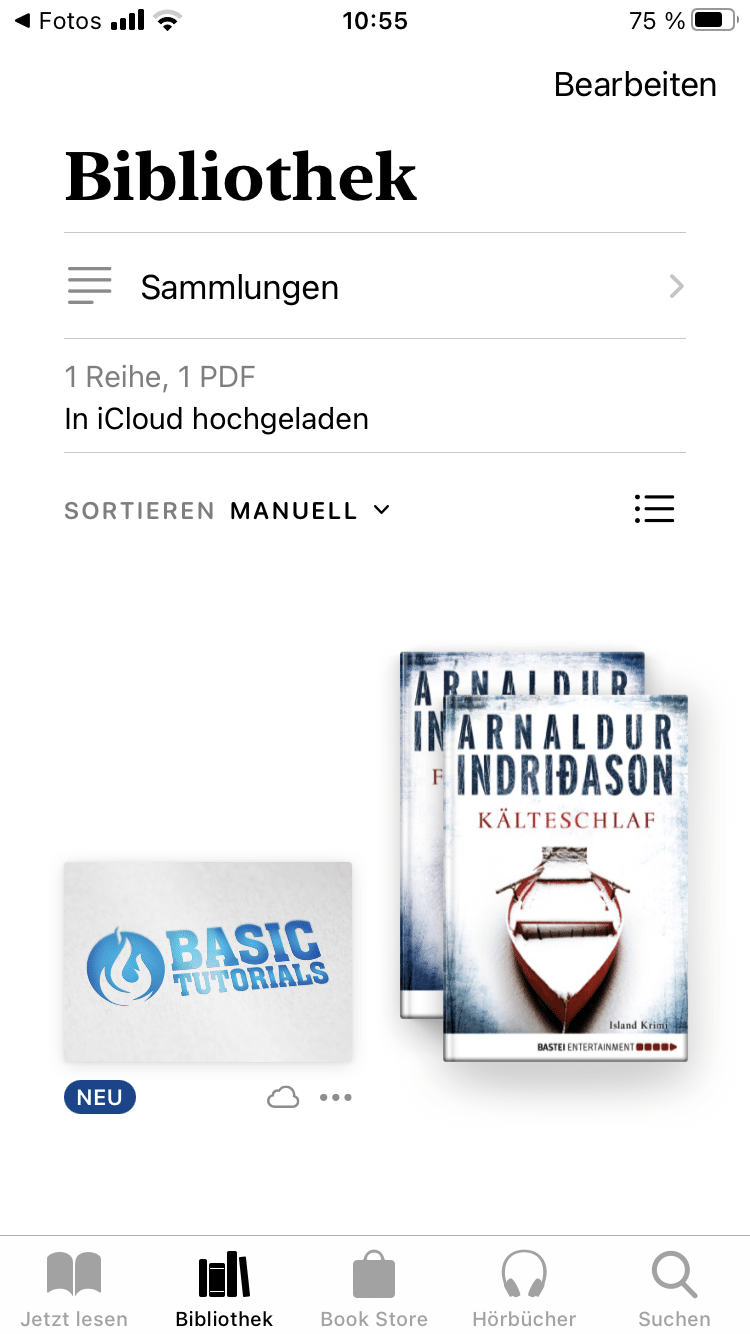This screenshot has width=750, height=1334.
Task: Go to the Book Store tab
Action: (374, 1290)
